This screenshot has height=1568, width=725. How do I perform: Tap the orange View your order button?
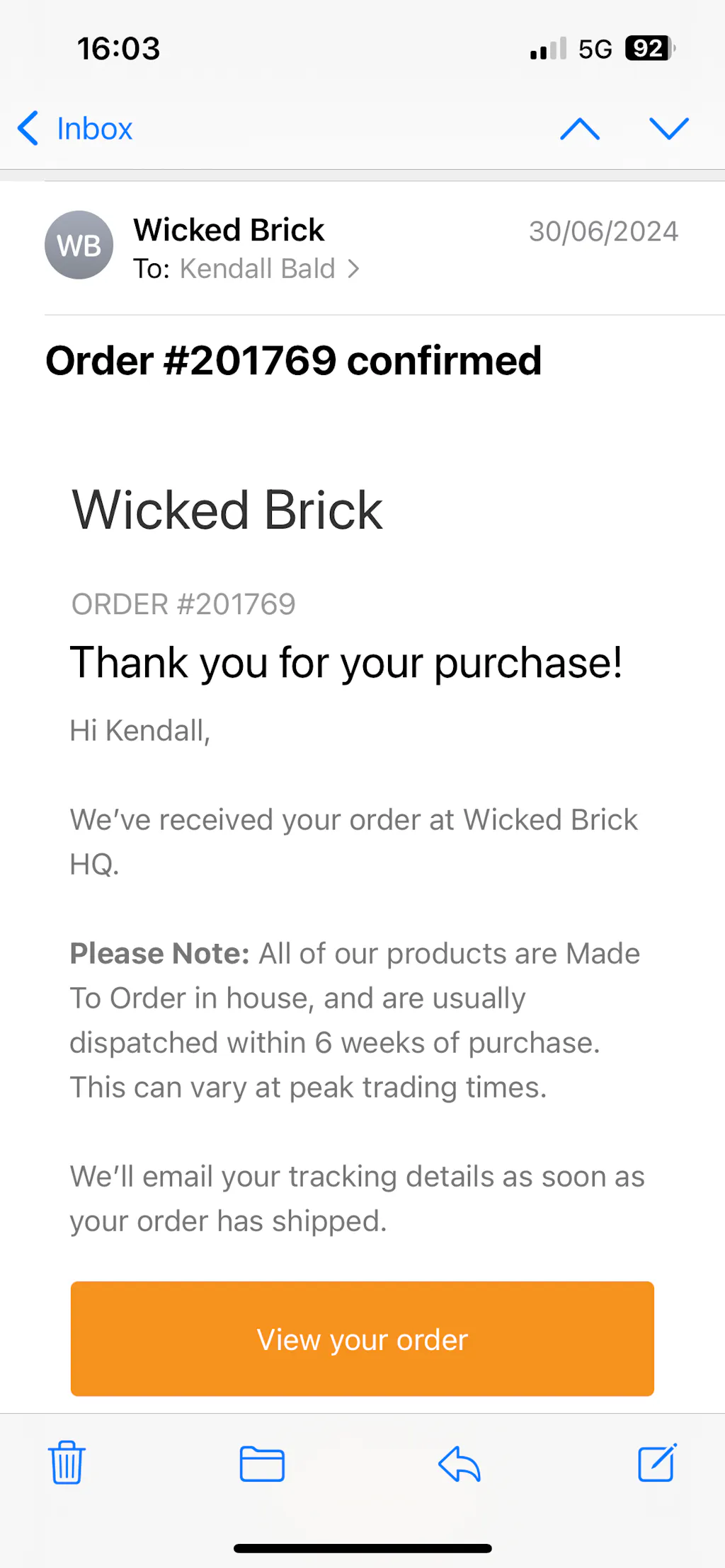click(362, 1338)
